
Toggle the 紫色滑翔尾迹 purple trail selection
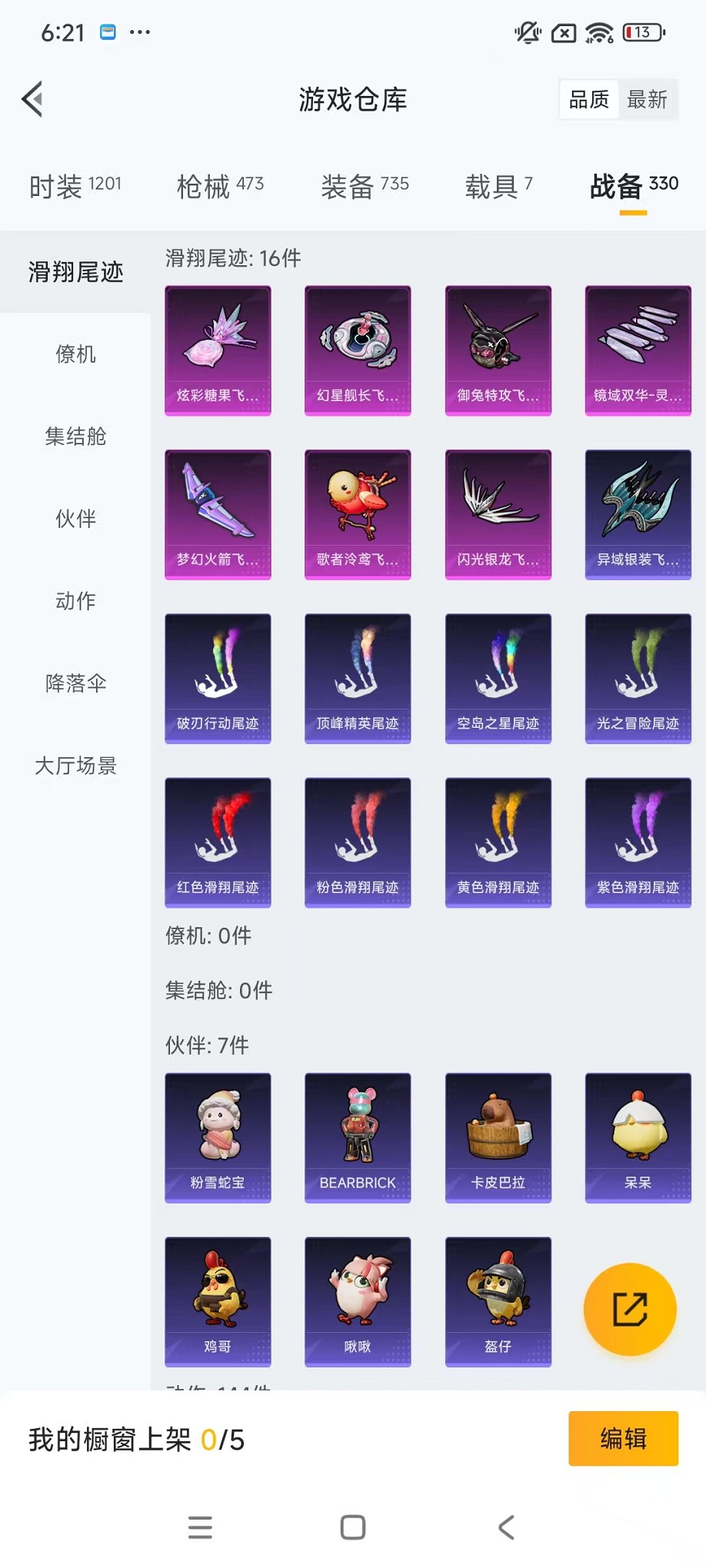(638, 841)
